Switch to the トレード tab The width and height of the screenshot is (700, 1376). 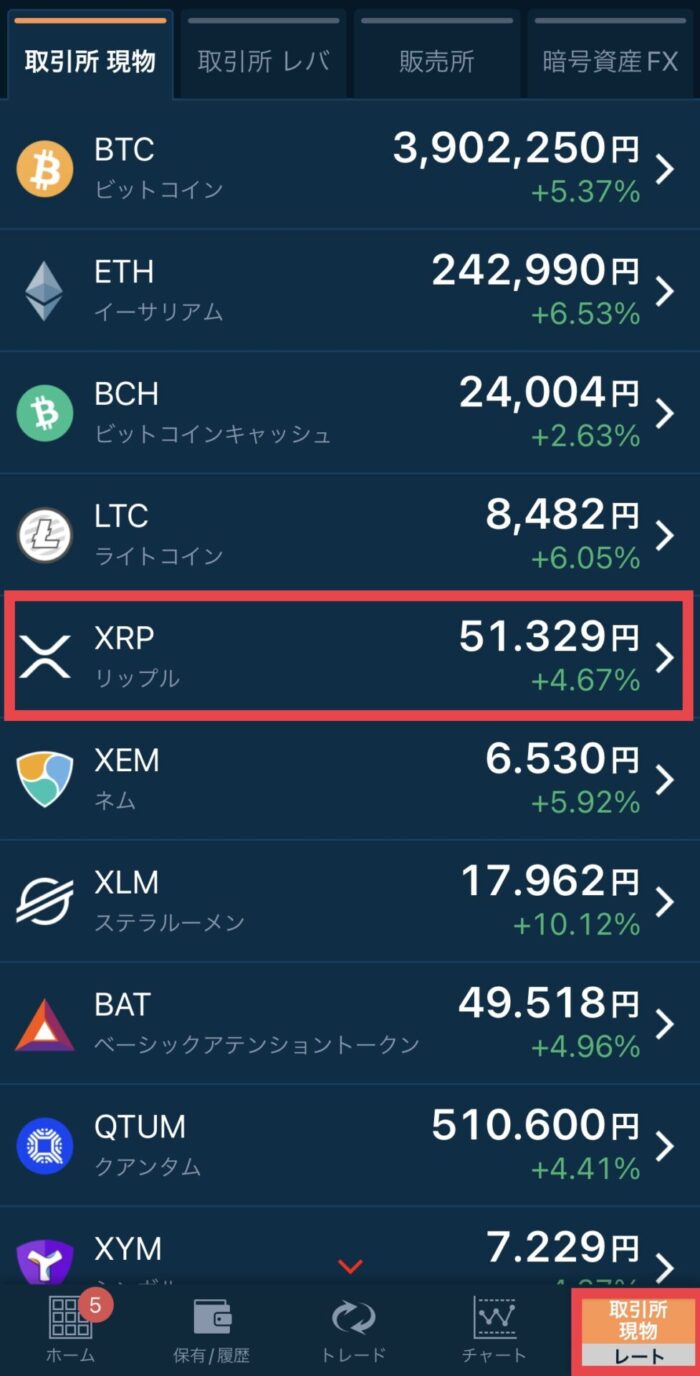pos(353,1329)
